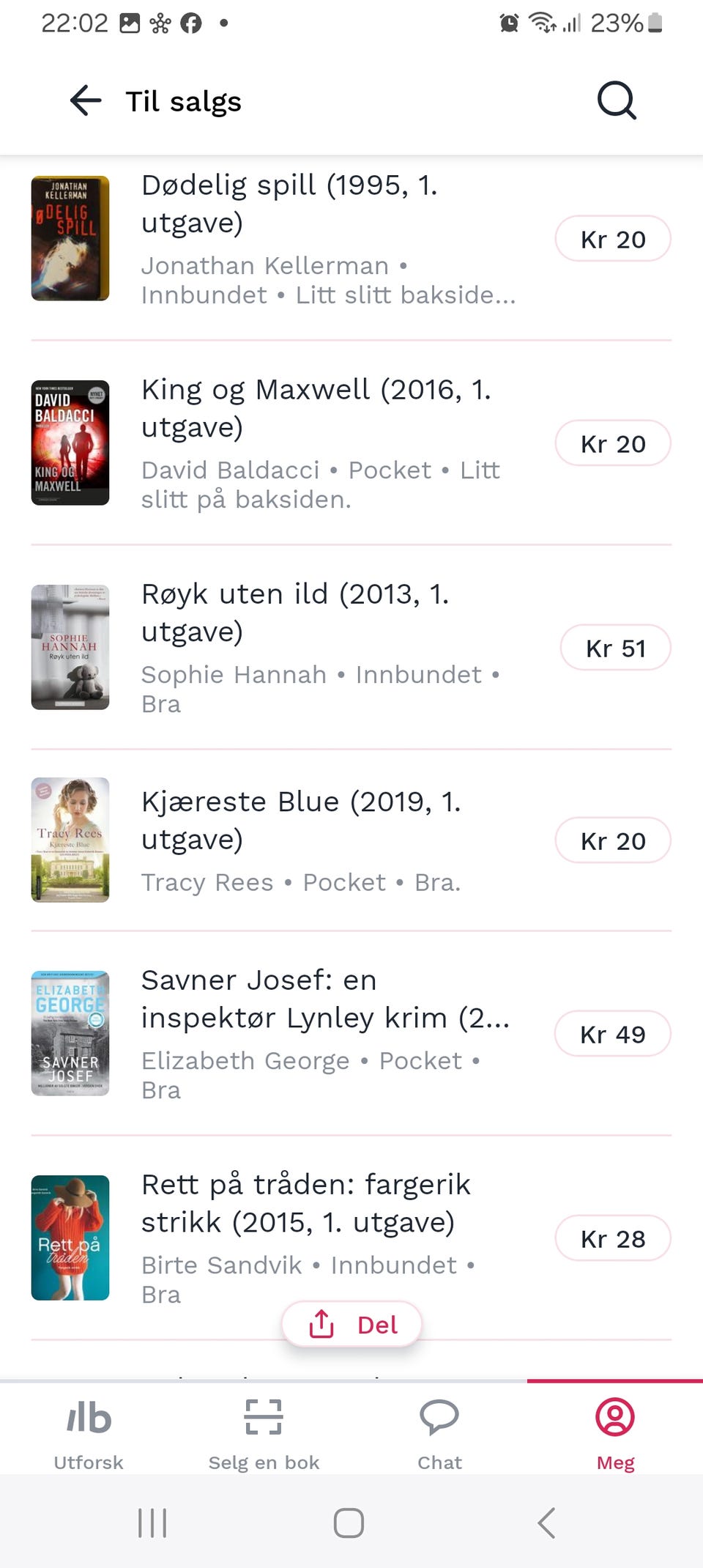The height and width of the screenshot is (1568, 703).
Task: Open the Chat bubble icon
Action: coord(439,1416)
